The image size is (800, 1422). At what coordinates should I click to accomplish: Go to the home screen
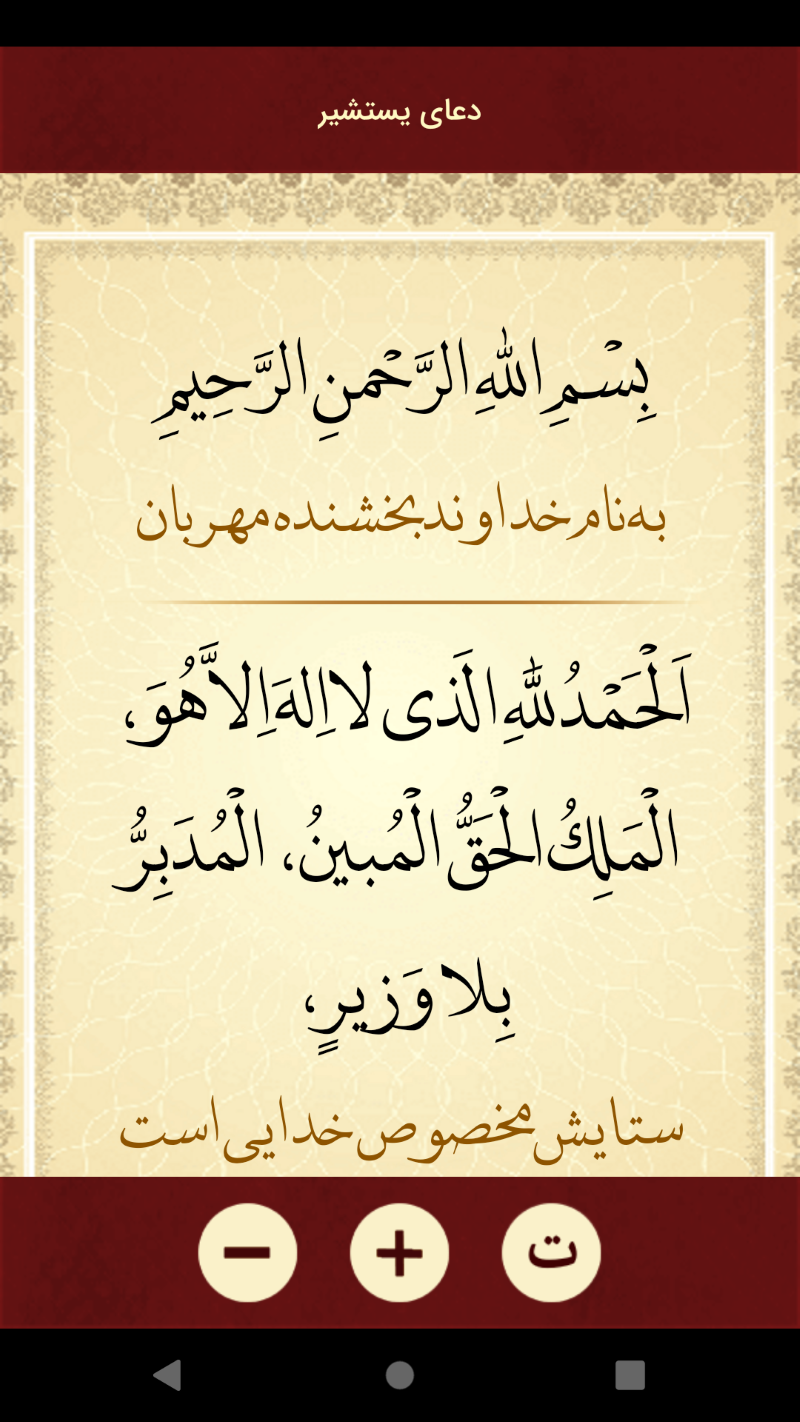click(x=400, y=1375)
